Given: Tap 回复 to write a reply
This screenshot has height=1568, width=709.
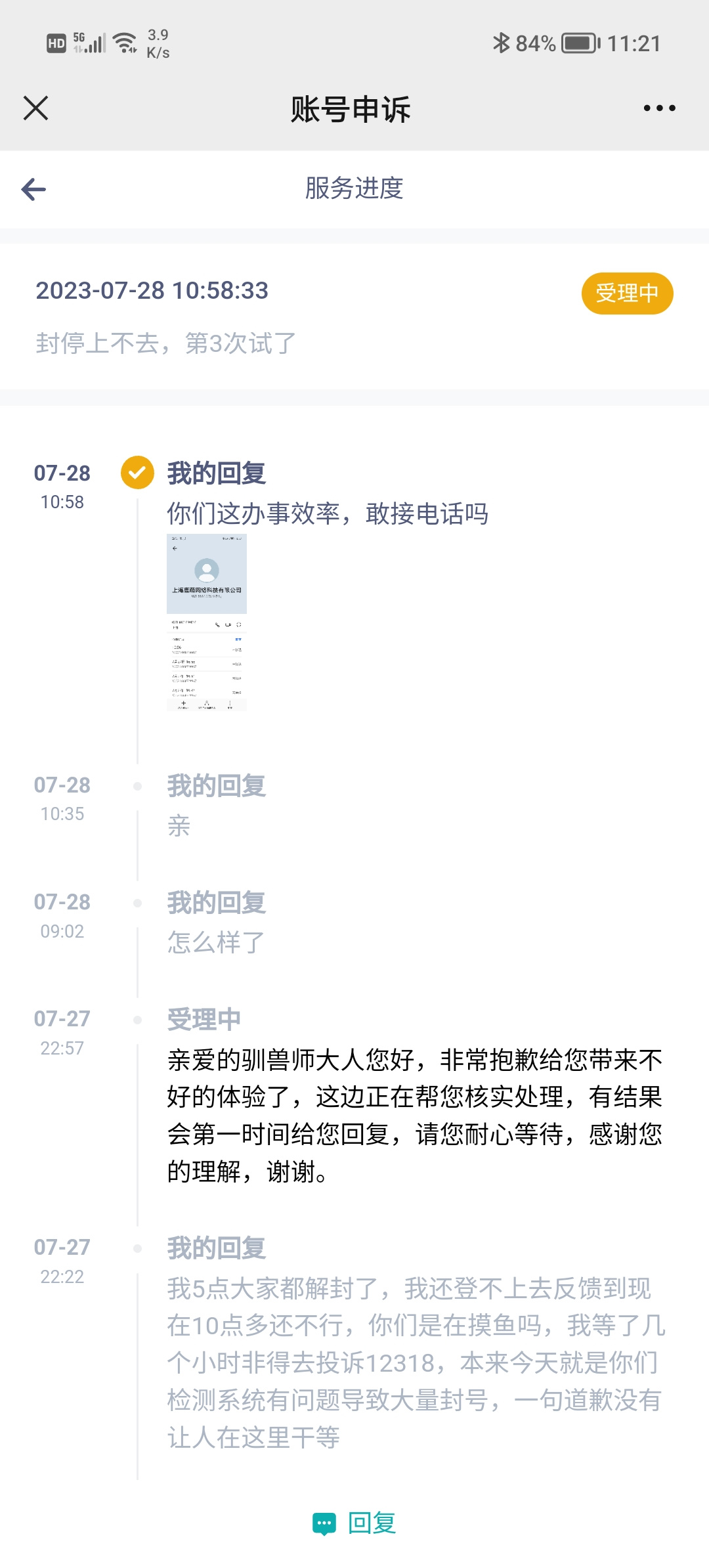Looking at the screenshot, I should pos(354,1523).
